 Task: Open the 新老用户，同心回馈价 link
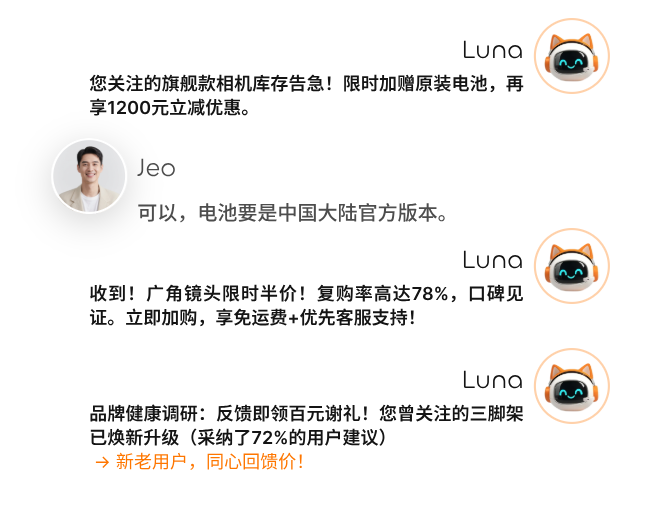click(198, 462)
